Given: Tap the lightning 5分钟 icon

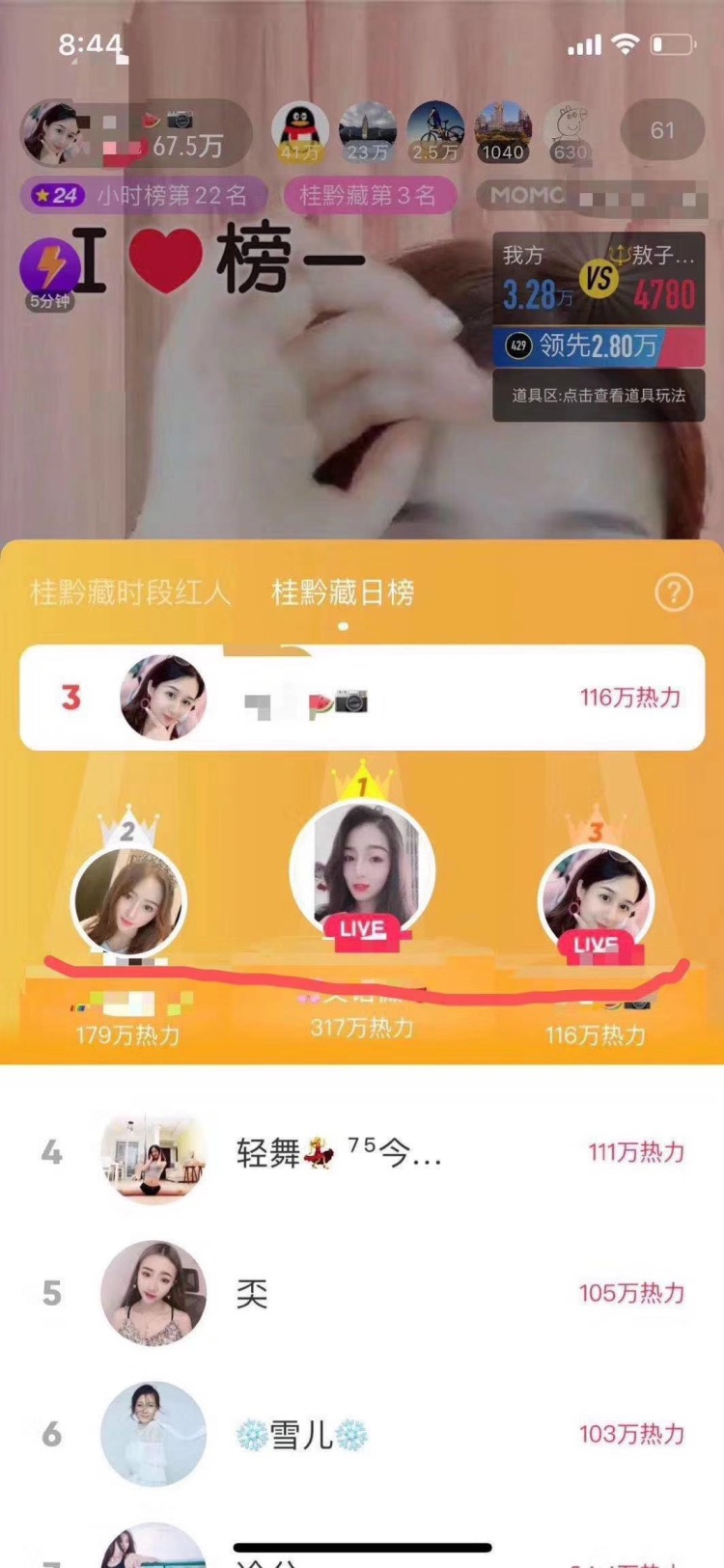Looking at the screenshot, I should tap(50, 273).
